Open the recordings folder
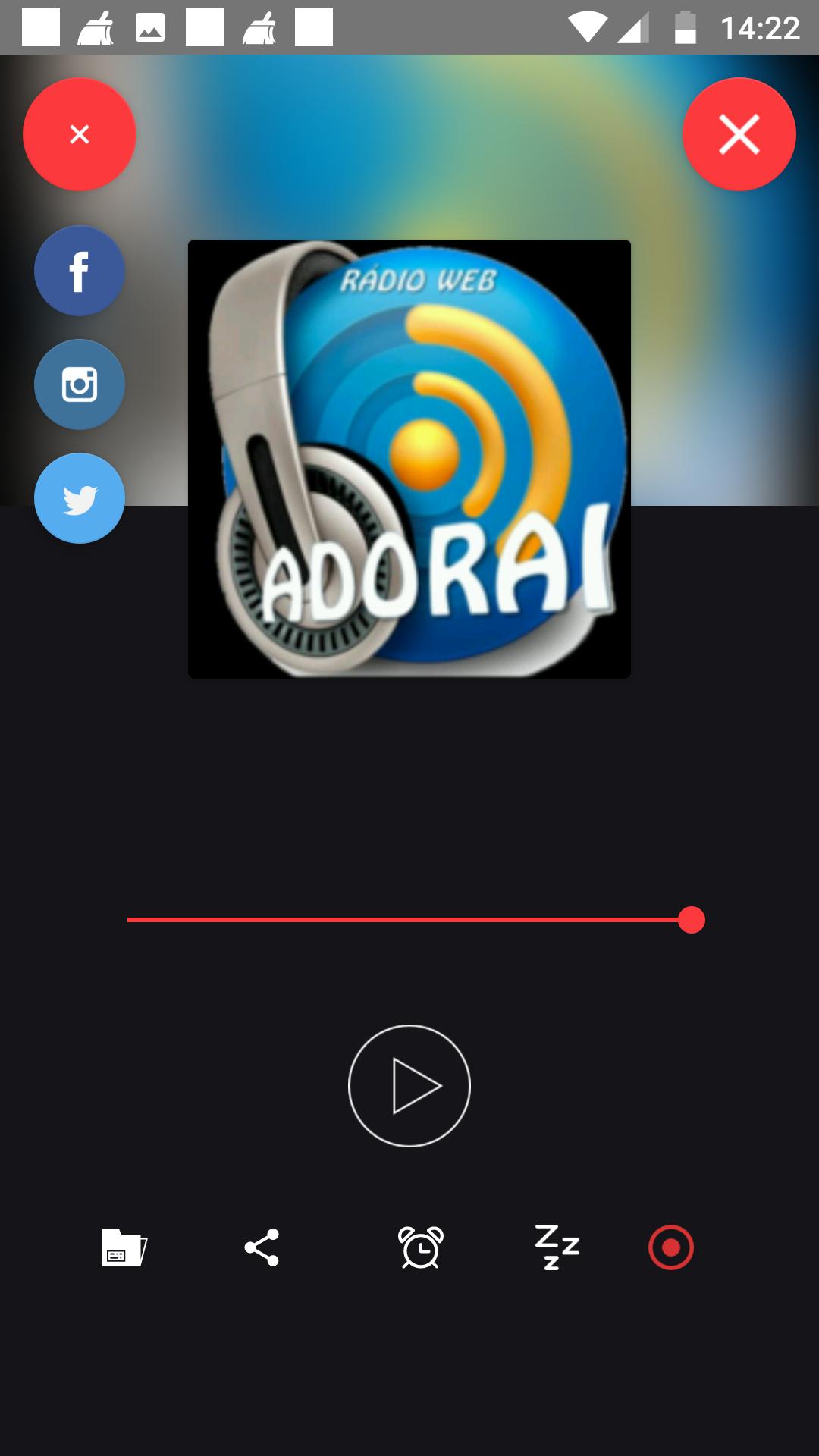 (124, 1247)
